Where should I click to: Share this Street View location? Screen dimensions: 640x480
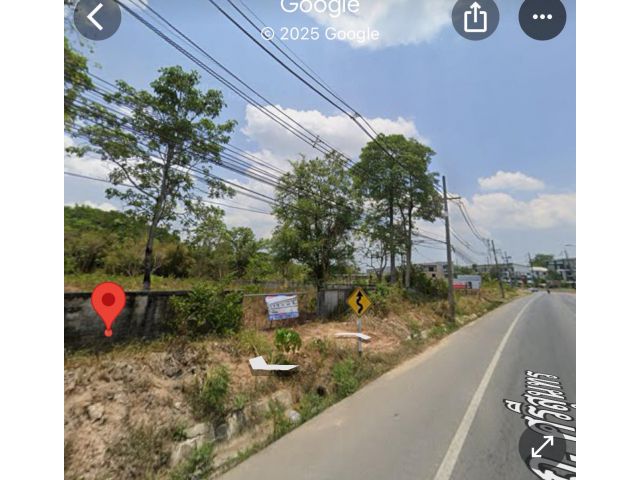[x=475, y=17]
